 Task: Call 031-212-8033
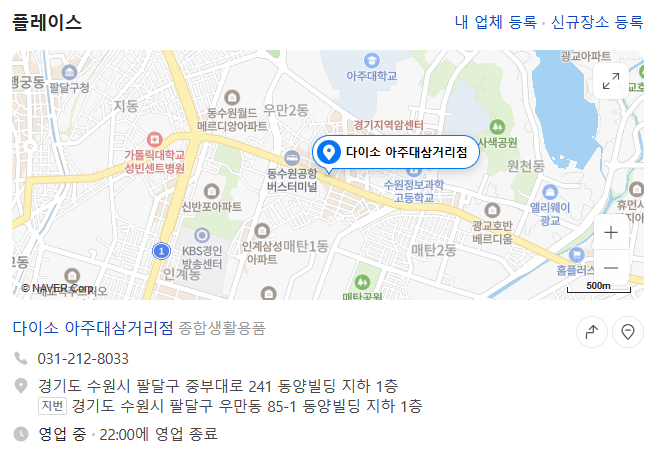point(83,358)
